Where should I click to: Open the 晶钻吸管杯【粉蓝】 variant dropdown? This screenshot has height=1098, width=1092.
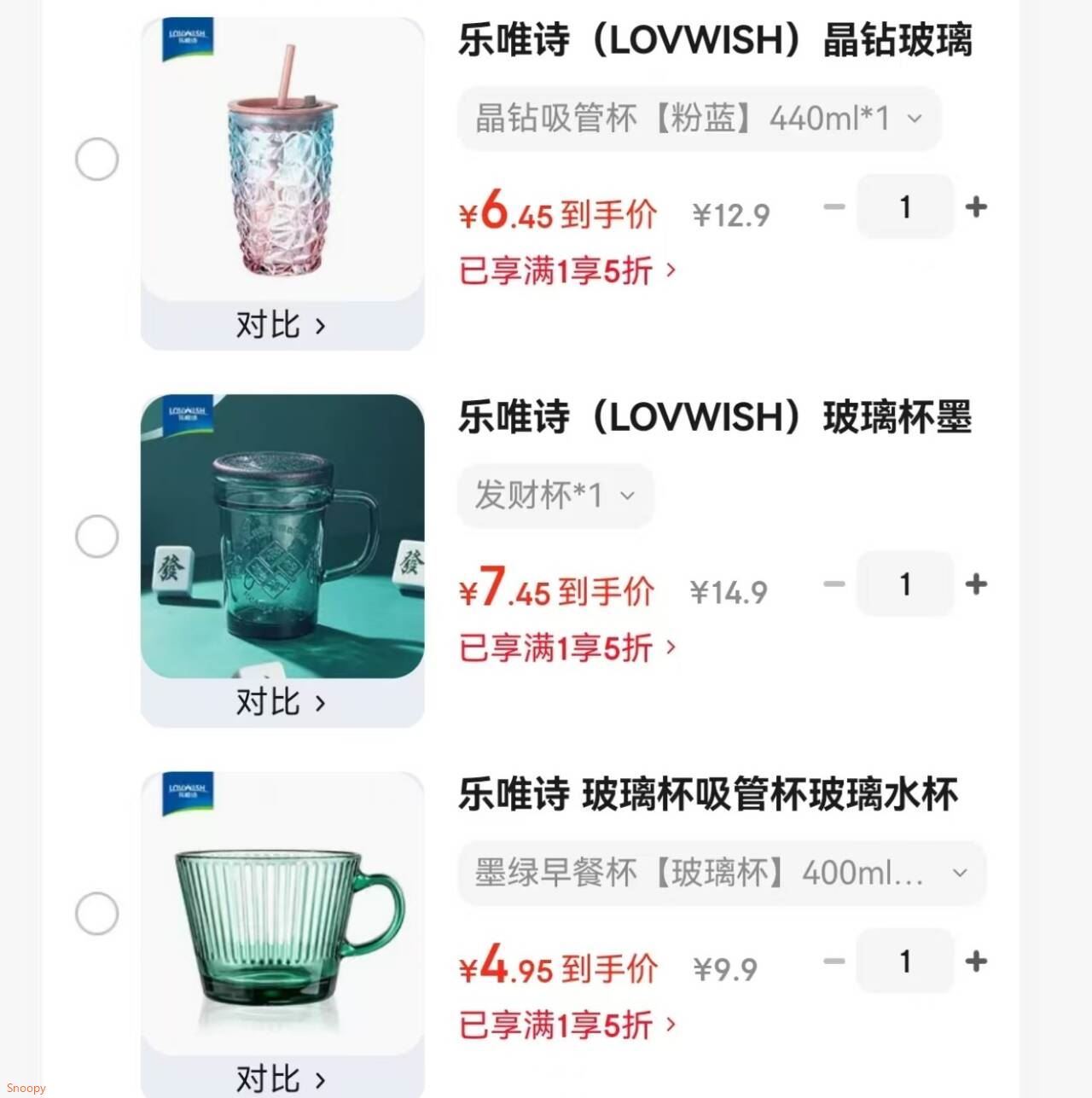[699, 119]
